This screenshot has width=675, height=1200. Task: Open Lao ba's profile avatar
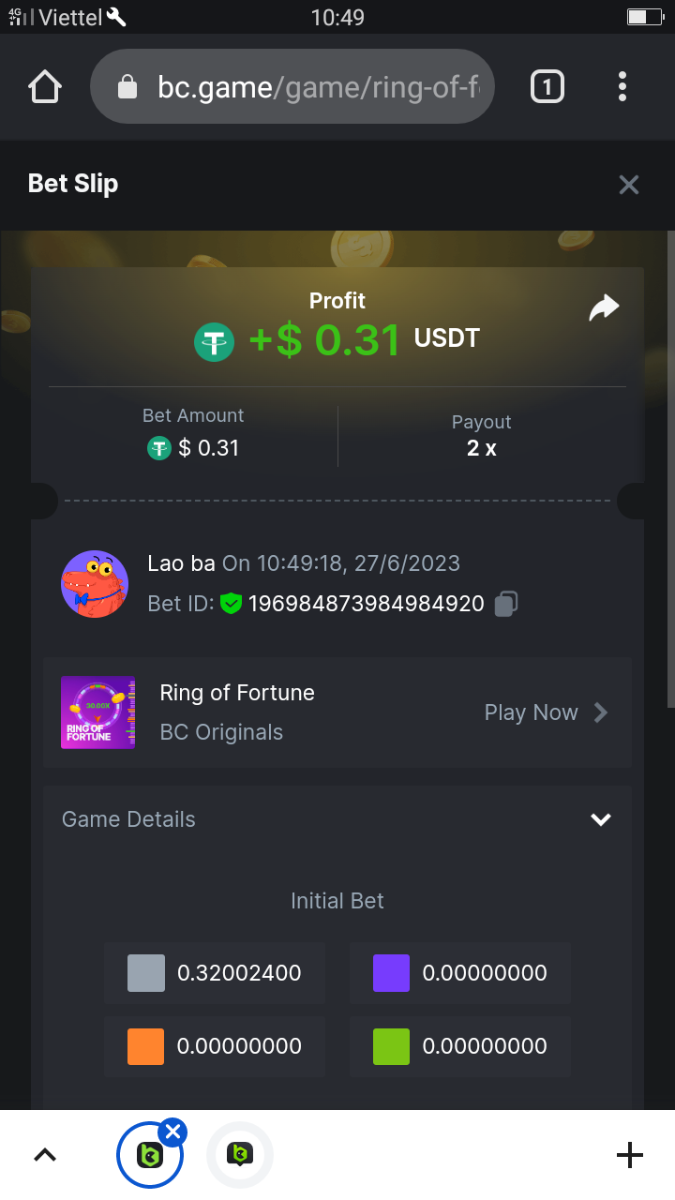pyautogui.click(x=95, y=584)
